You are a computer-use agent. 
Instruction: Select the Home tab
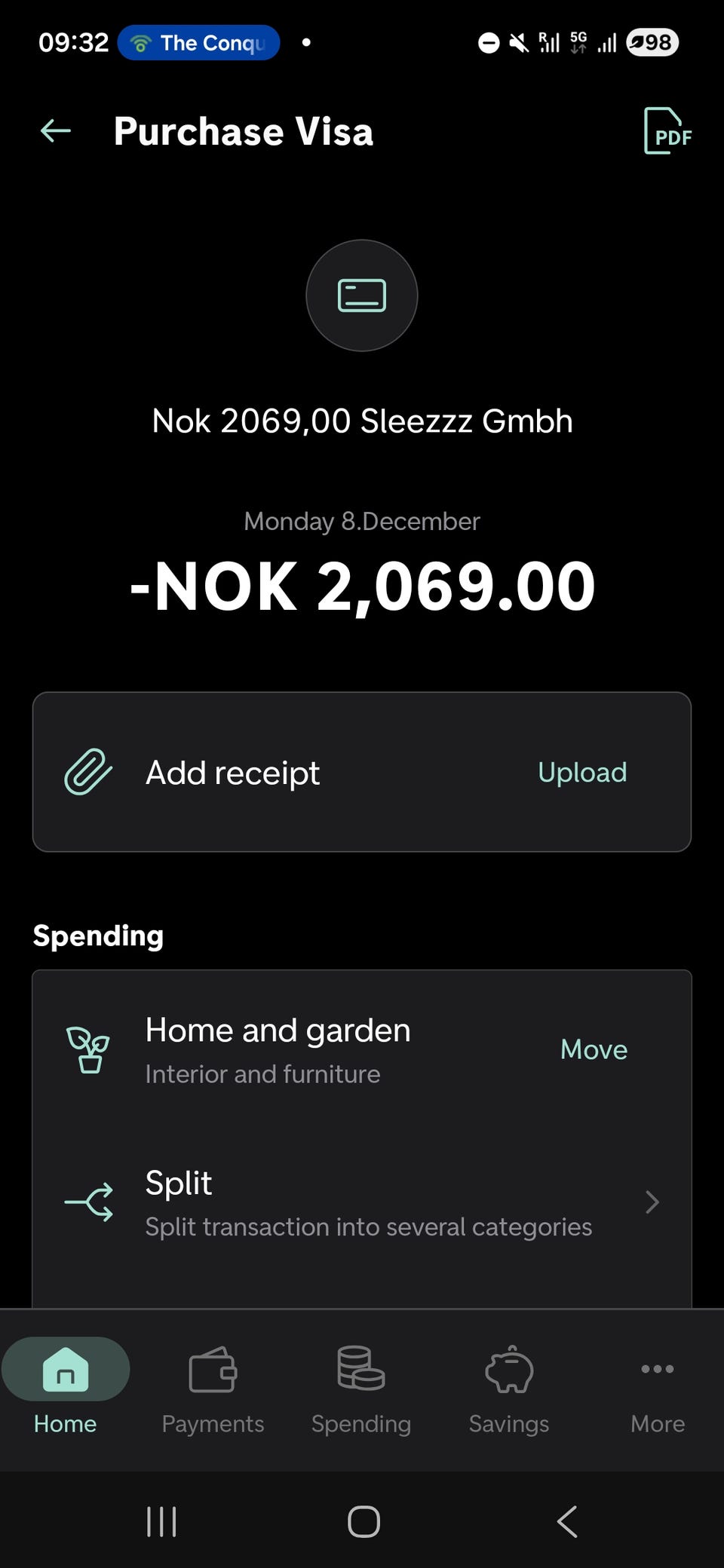[x=66, y=1390]
